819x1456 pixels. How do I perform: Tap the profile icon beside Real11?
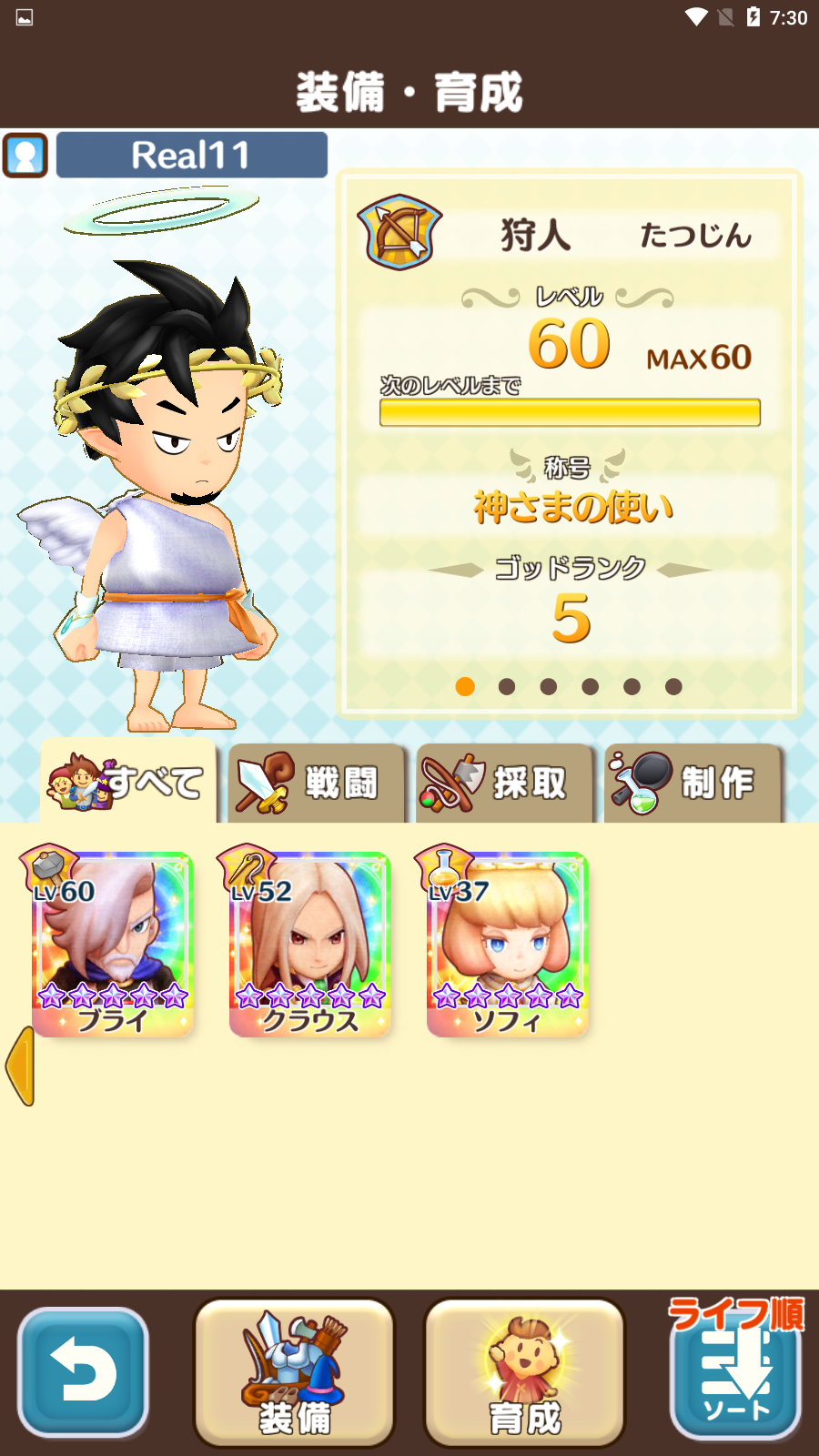click(25, 156)
